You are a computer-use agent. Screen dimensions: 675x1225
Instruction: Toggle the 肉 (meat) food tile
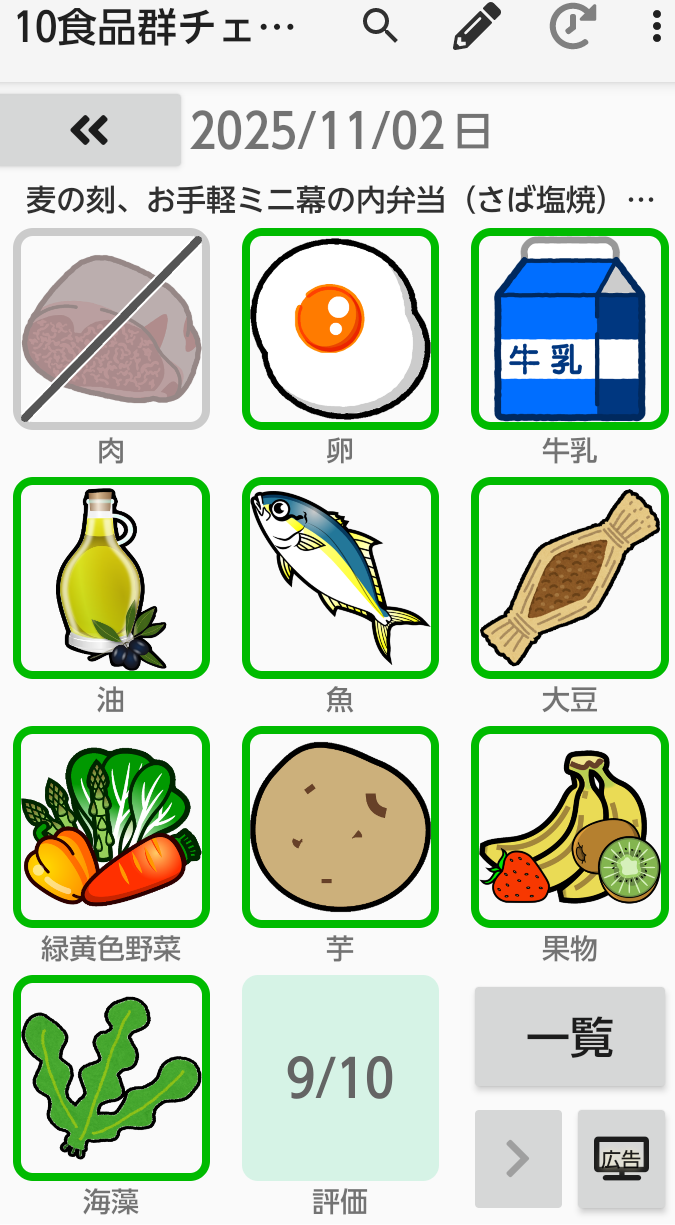tap(111, 329)
